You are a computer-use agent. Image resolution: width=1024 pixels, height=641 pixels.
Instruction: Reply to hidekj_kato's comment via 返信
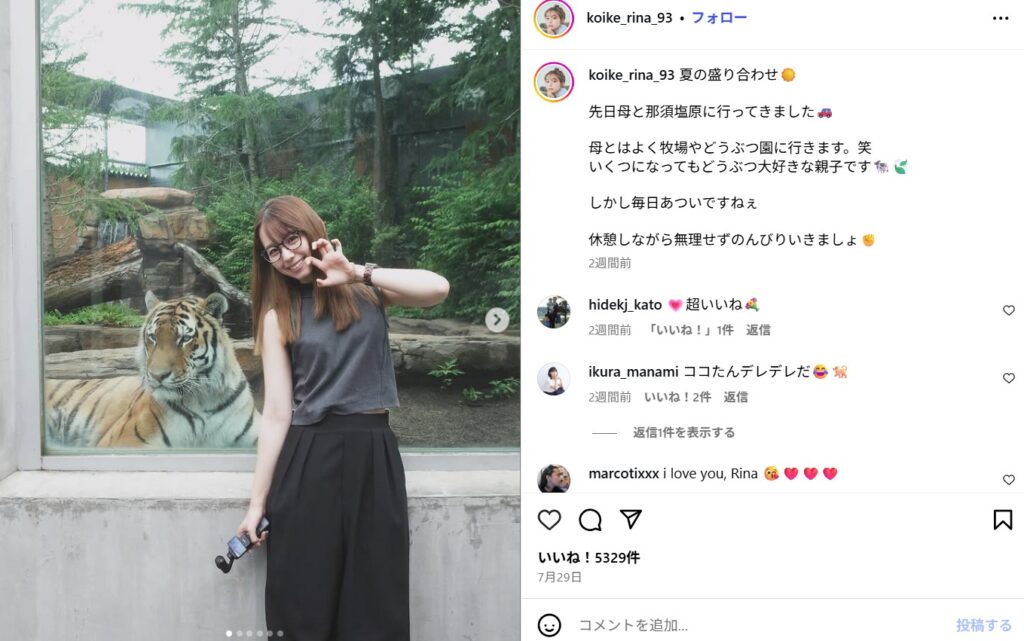coord(758,330)
